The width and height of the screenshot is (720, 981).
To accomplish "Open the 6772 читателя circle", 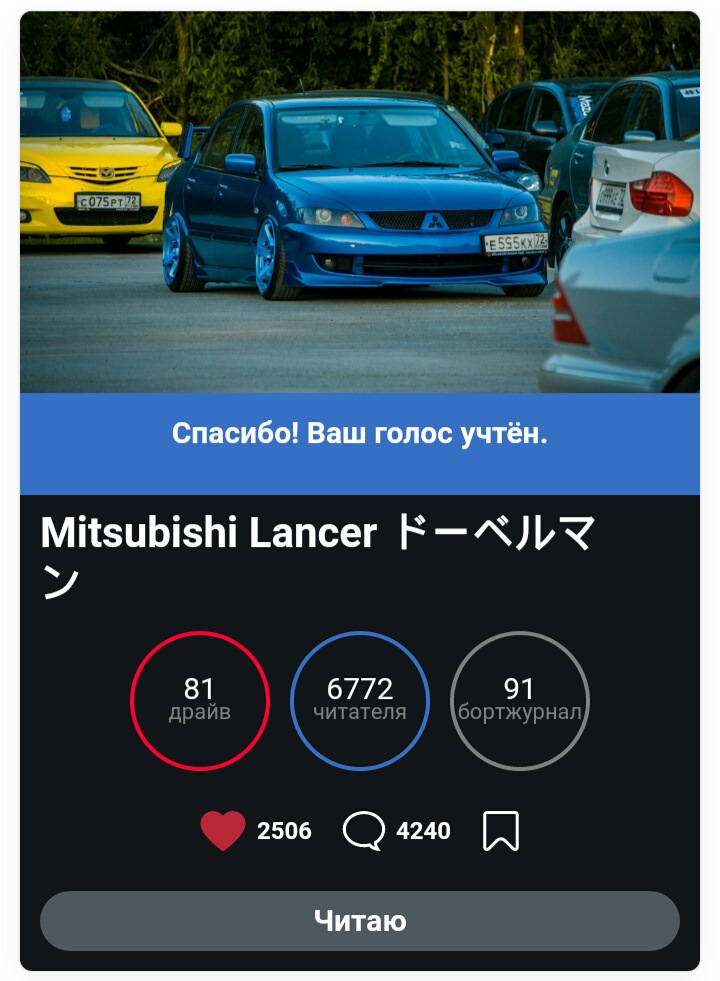I will pyautogui.click(x=360, y=700).
